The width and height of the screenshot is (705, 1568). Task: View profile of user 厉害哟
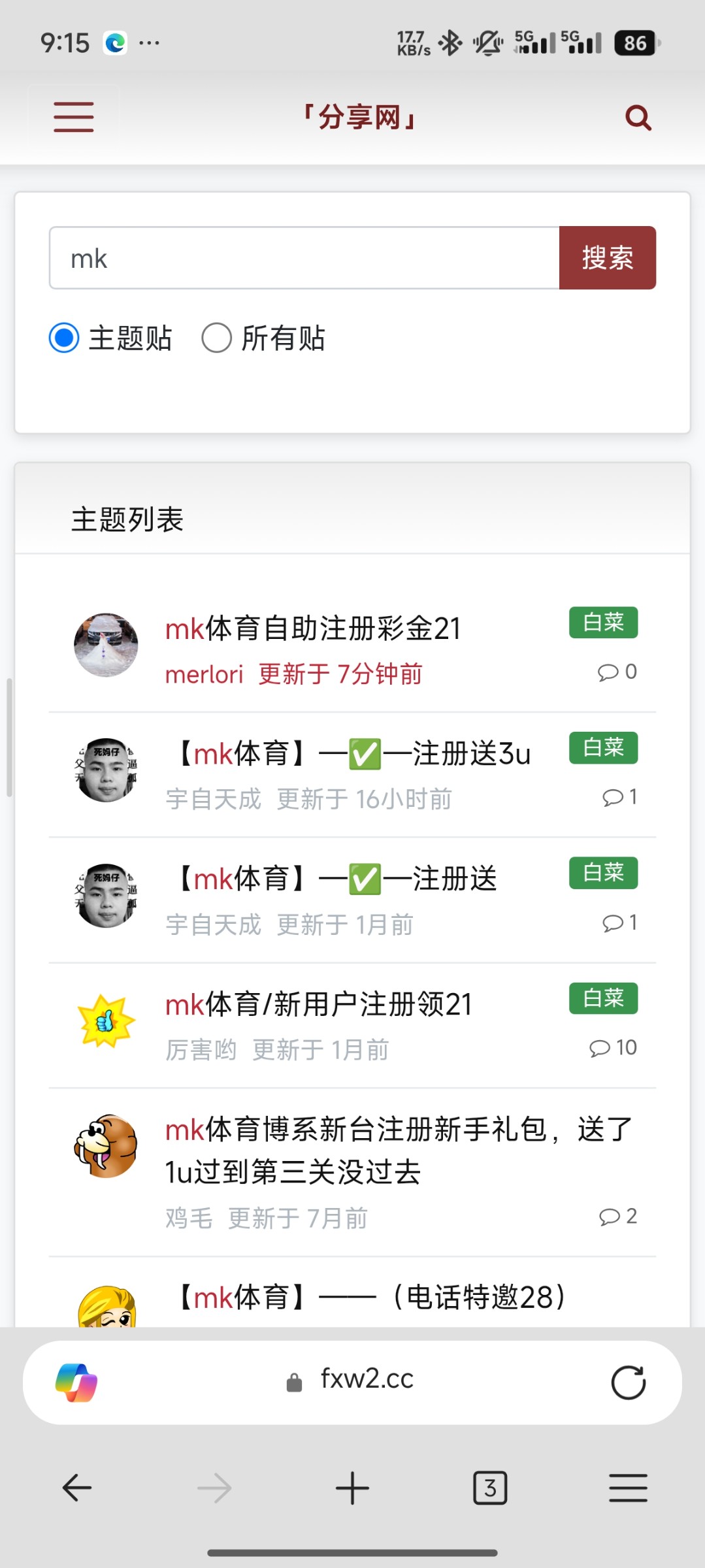[201, 1051]
